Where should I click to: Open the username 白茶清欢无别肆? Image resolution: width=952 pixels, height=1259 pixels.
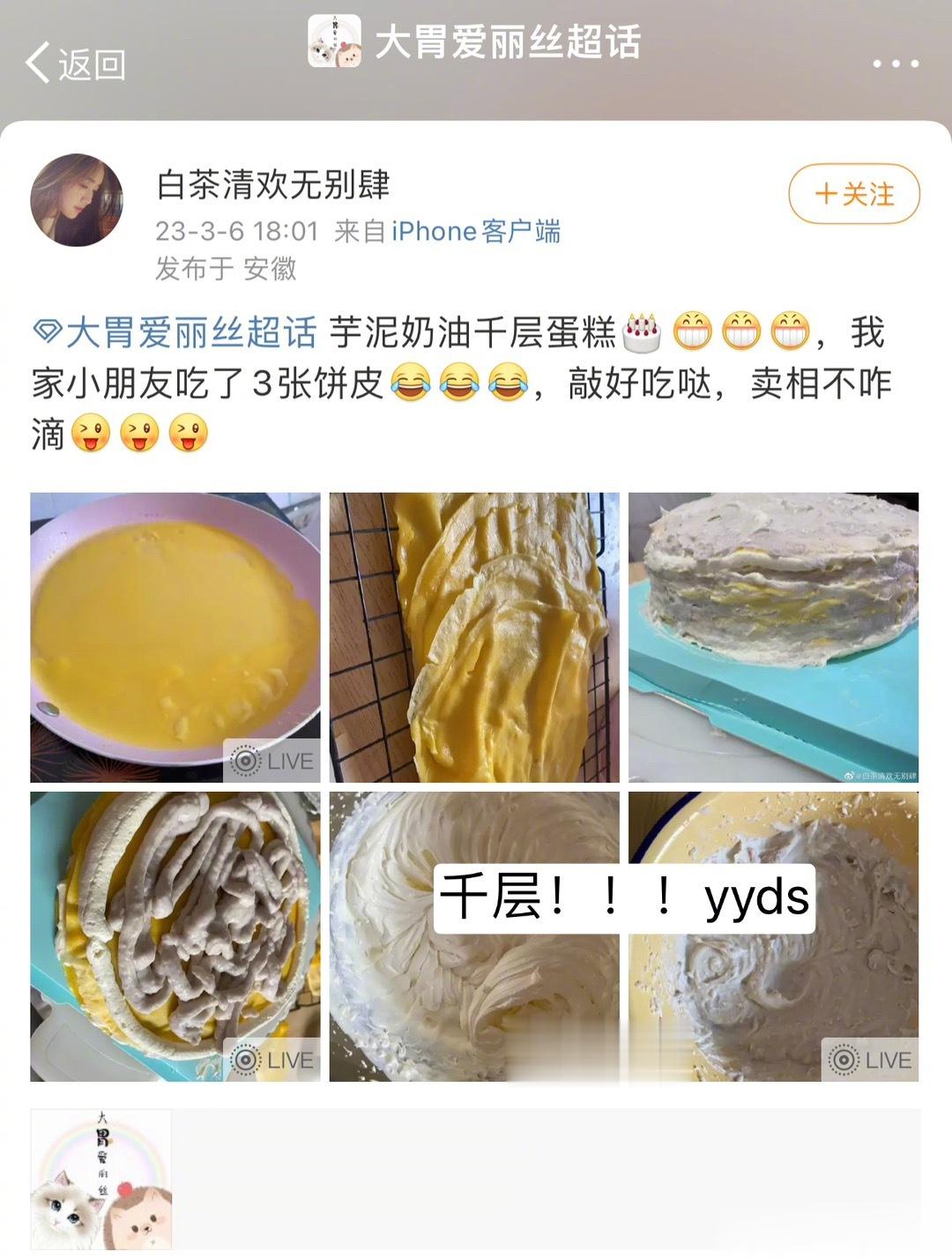pos(272,184)
